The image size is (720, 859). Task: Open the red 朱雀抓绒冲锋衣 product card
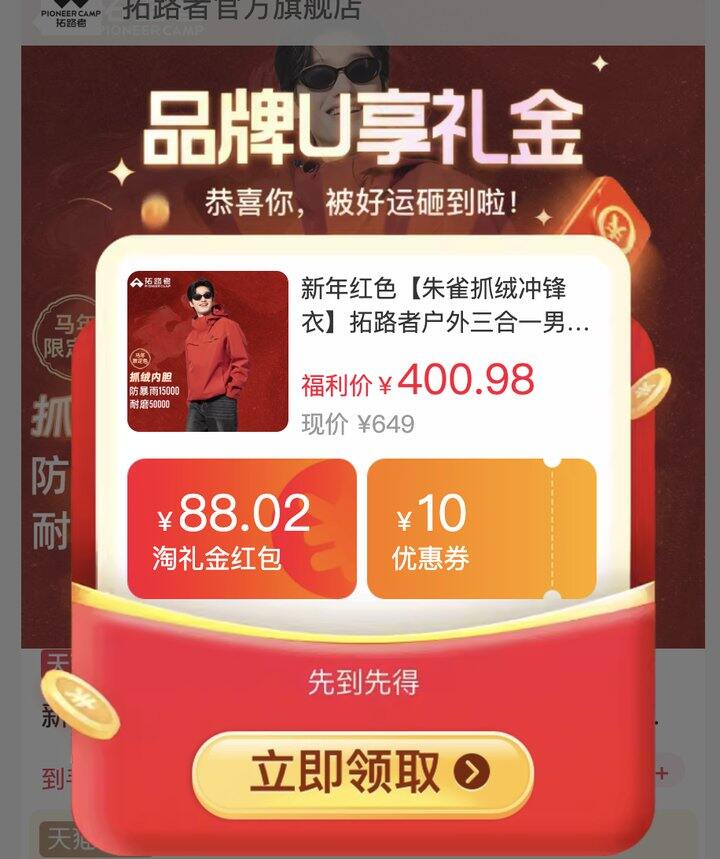[x=362, y=351]
